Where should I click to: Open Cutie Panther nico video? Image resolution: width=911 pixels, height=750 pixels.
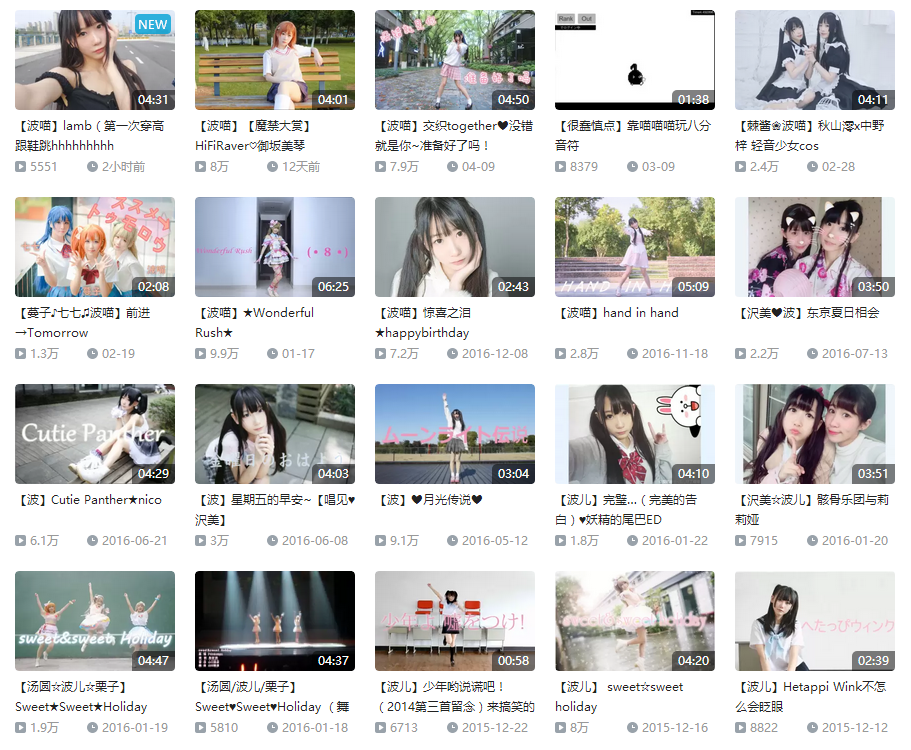click(x=94, y=434)
